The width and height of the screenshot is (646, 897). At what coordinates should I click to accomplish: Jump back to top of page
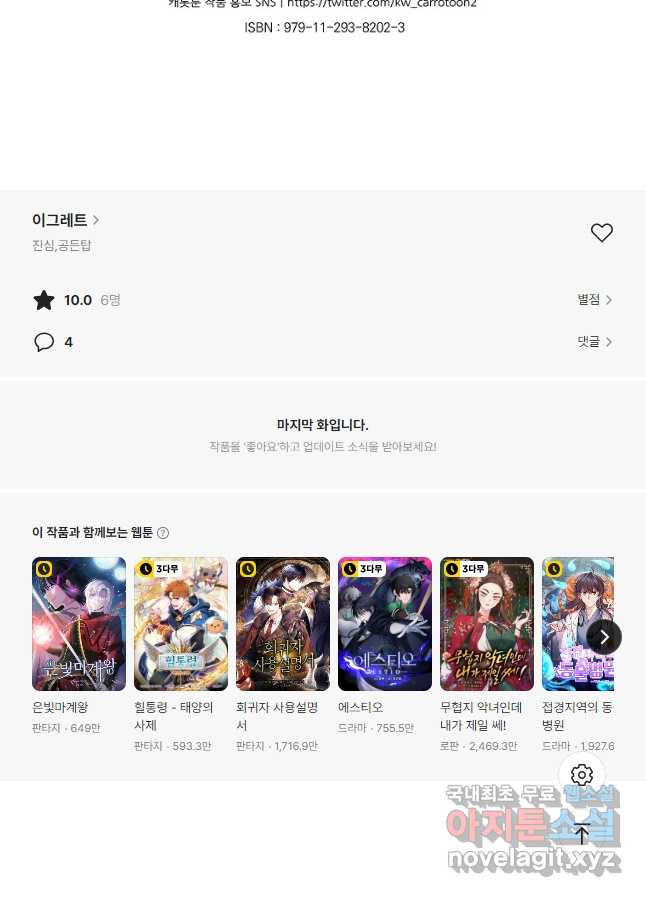tap(582, 833)
